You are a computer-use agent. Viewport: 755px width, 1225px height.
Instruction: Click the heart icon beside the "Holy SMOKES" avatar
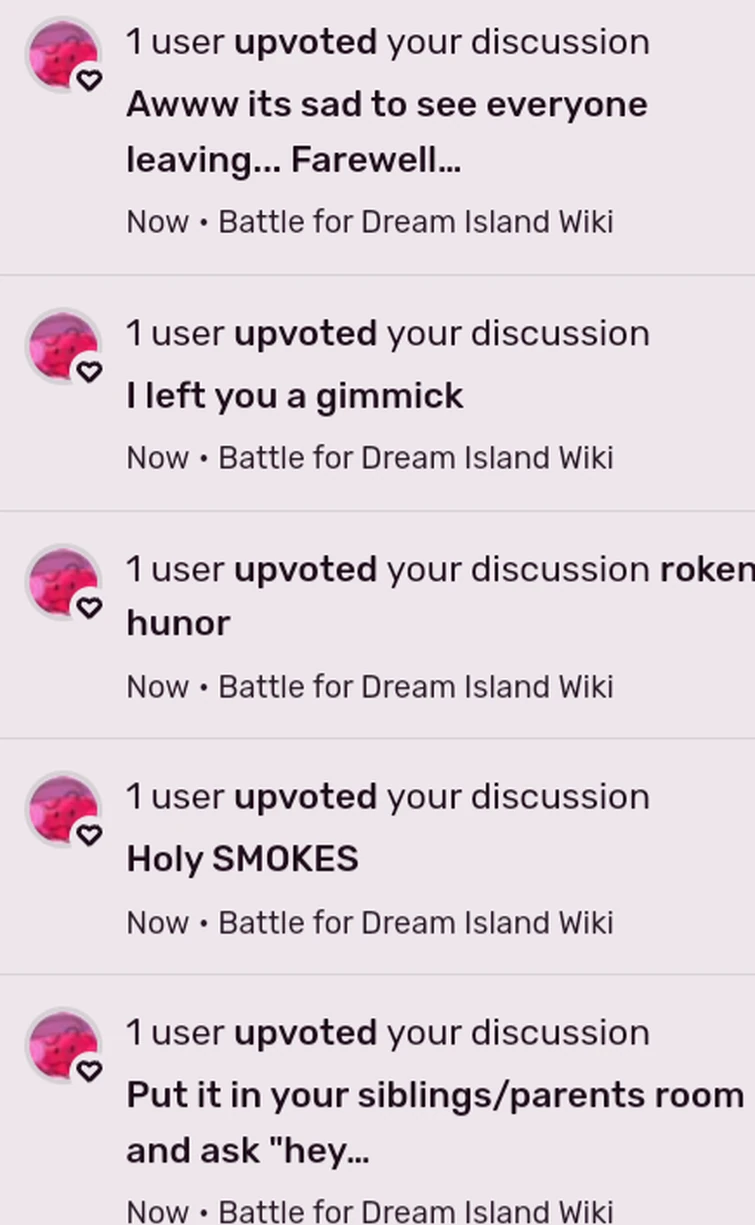[x=91, y=835]
